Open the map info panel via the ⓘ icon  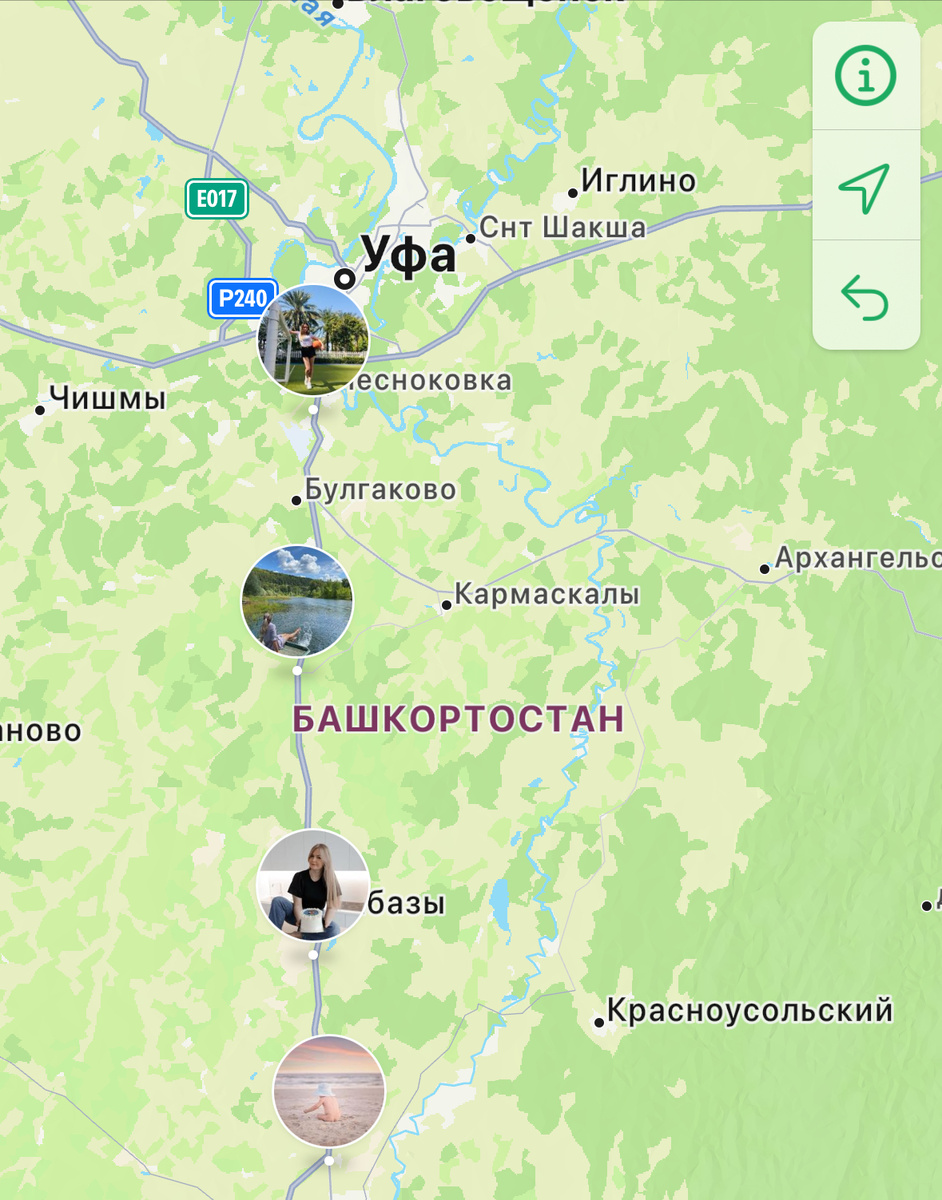[x=866, y=77]
